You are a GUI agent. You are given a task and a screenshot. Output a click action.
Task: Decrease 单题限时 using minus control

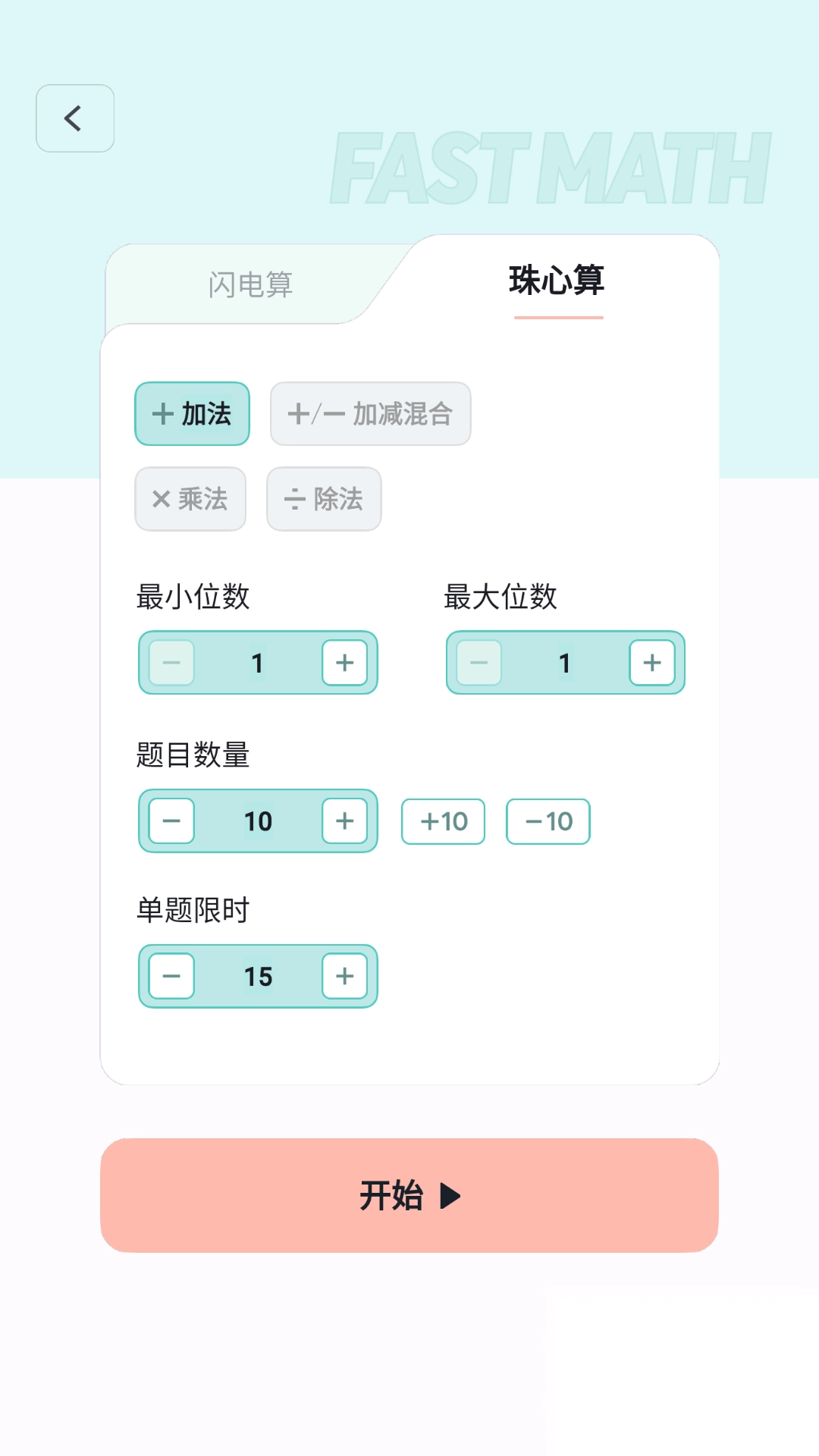tap(171, 976)
